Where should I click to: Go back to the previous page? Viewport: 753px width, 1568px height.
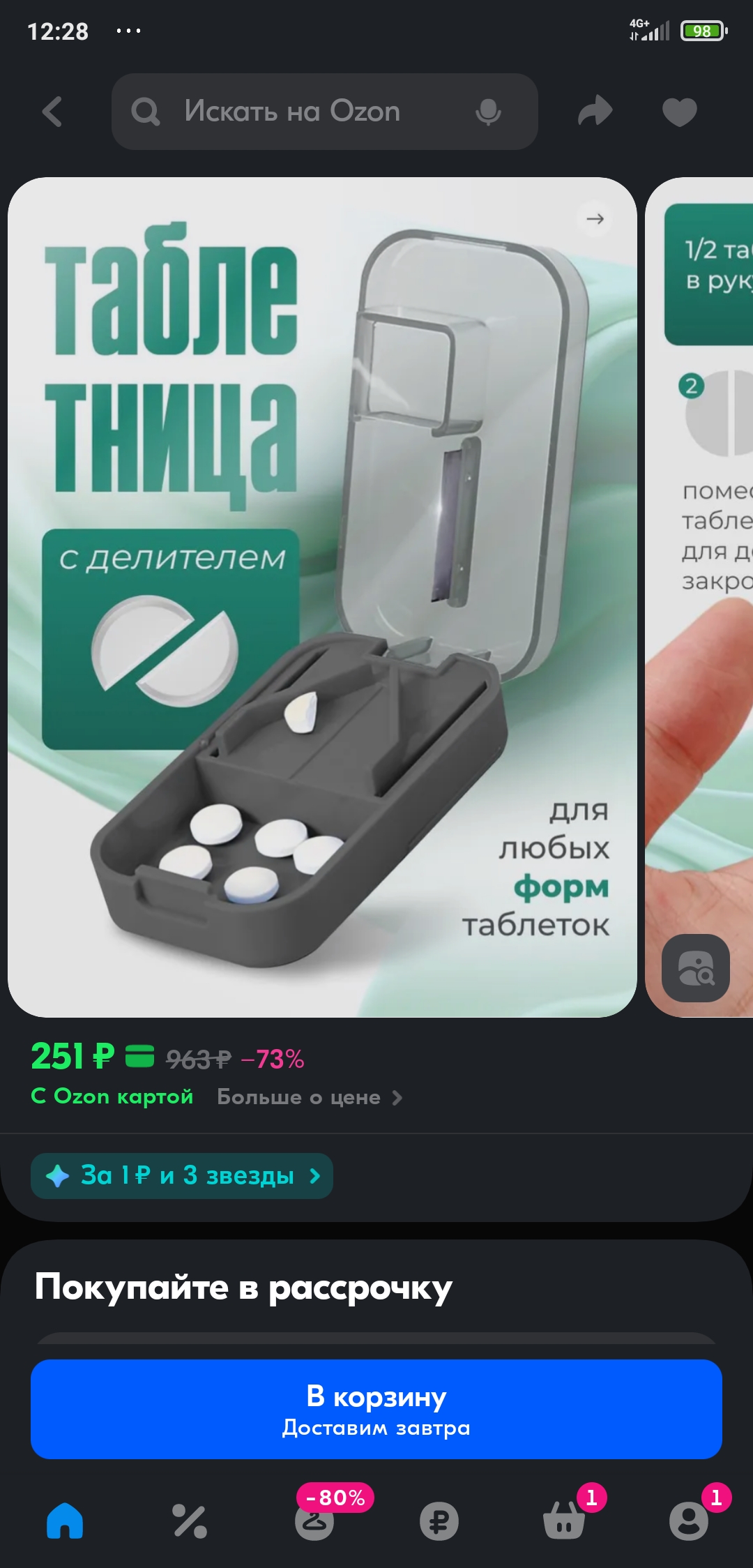coord(52,112)
